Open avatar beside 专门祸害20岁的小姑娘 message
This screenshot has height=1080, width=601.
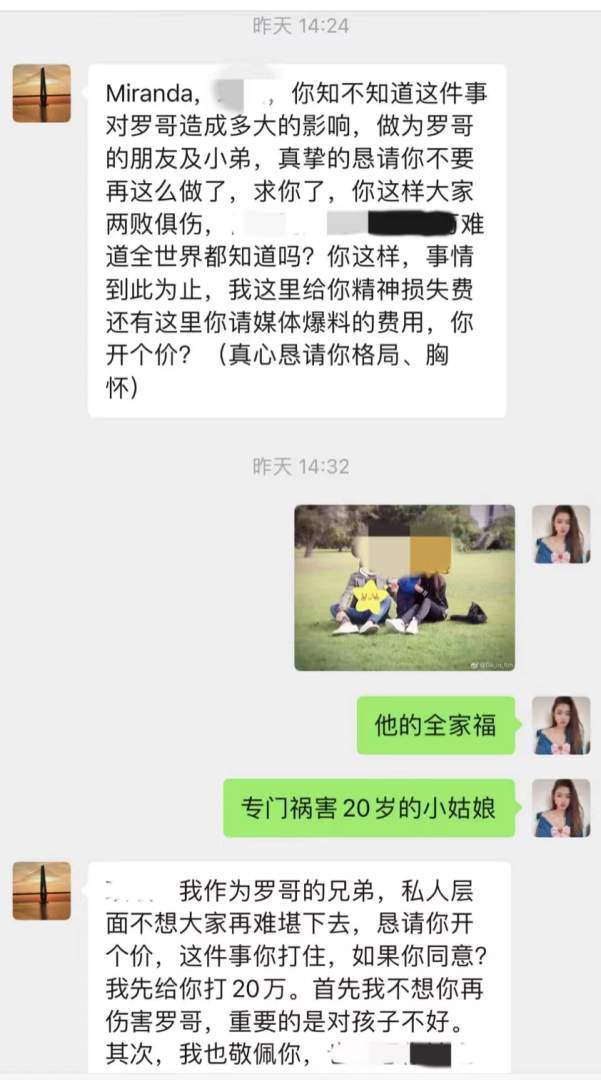pyautogui.click(x=560, y=808)
